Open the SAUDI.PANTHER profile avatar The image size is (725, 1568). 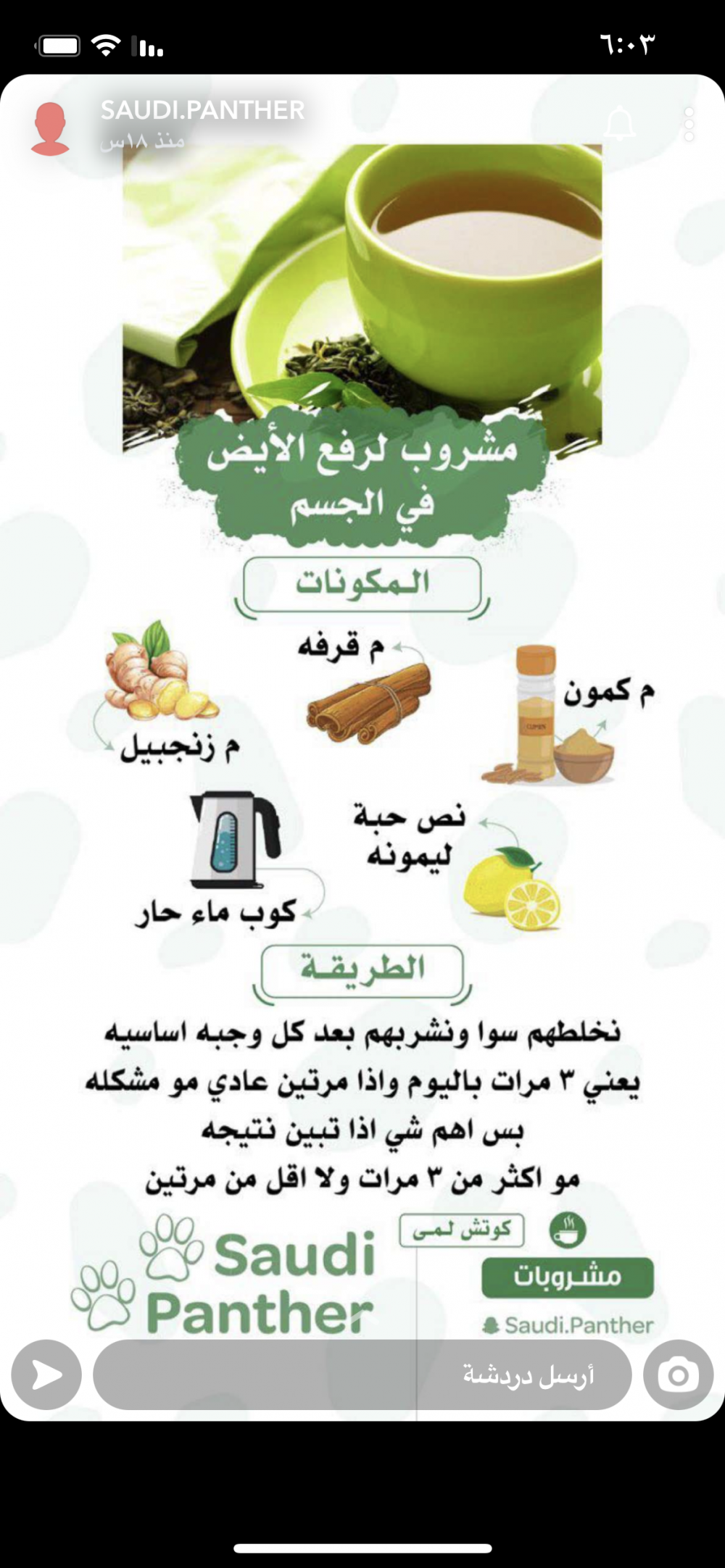click(50, 129)
